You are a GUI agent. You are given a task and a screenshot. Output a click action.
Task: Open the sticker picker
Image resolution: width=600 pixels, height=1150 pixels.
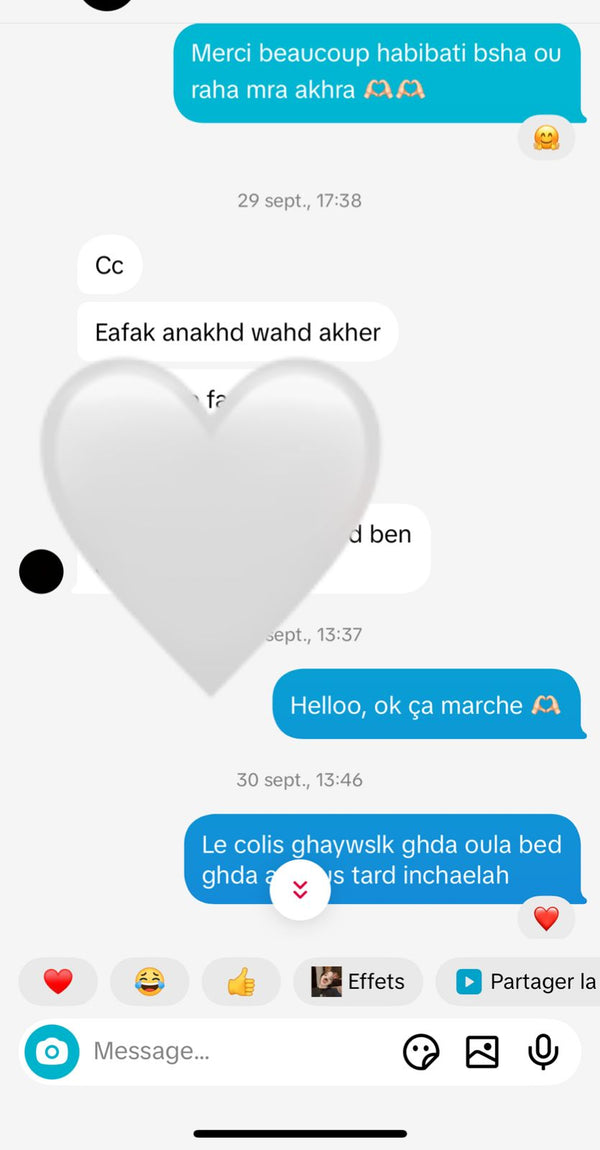tap(420, 1052)
